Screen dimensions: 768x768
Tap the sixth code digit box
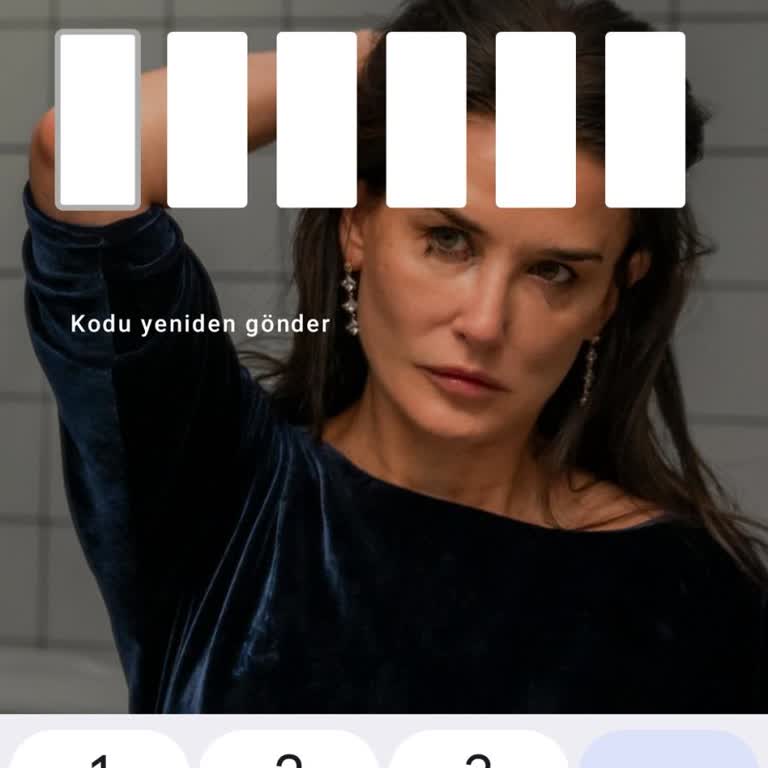[x=645, y=120]
